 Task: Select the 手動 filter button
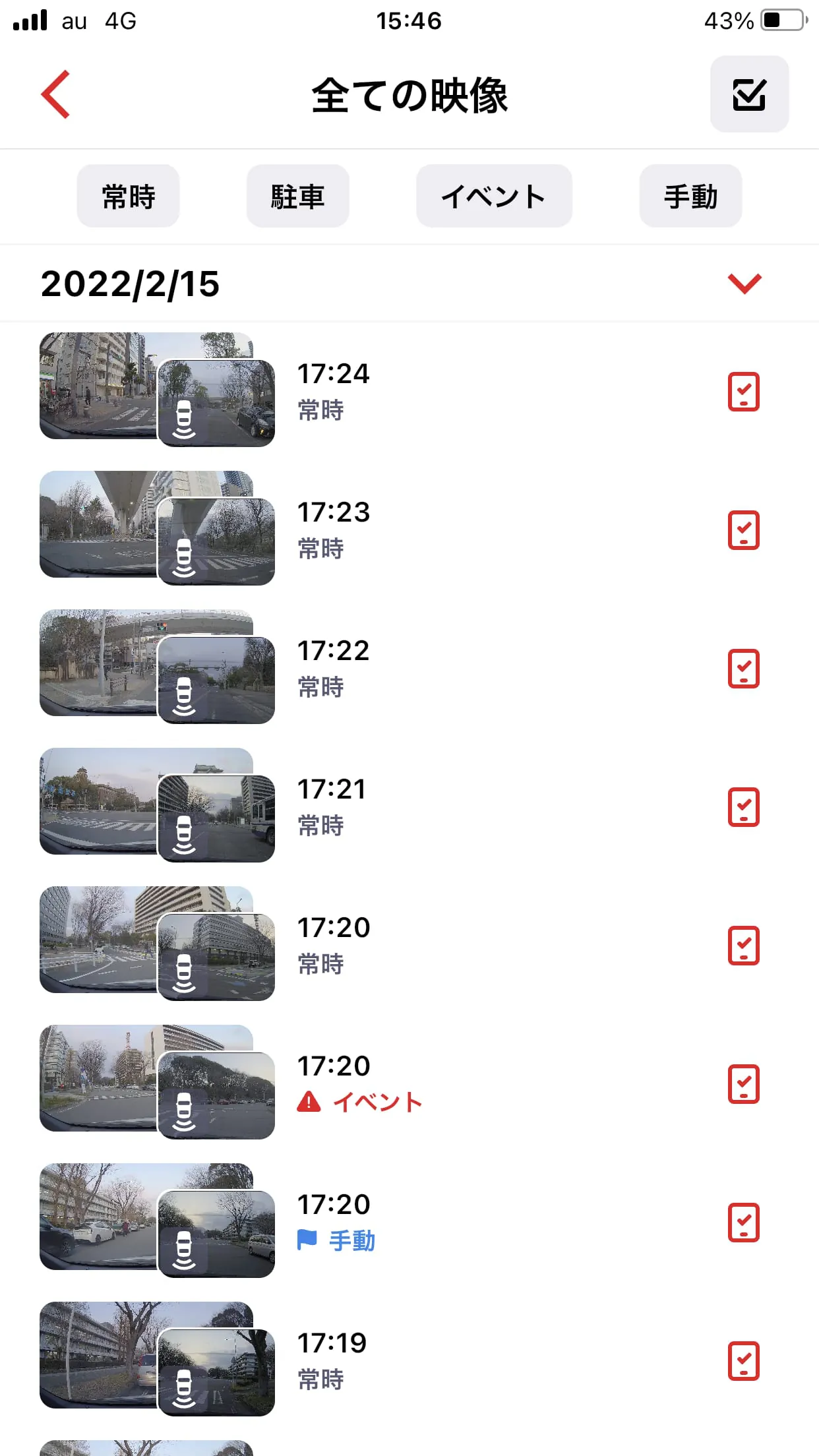690,195
